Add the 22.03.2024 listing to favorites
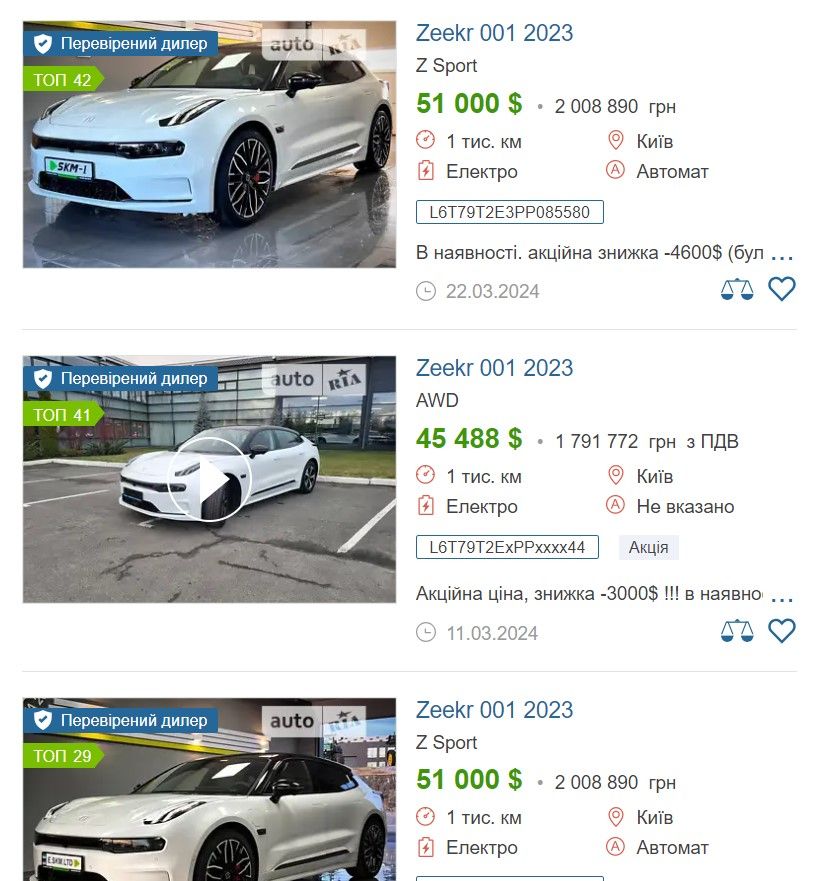This screenshot has height=881, width=816. point(781,289)
